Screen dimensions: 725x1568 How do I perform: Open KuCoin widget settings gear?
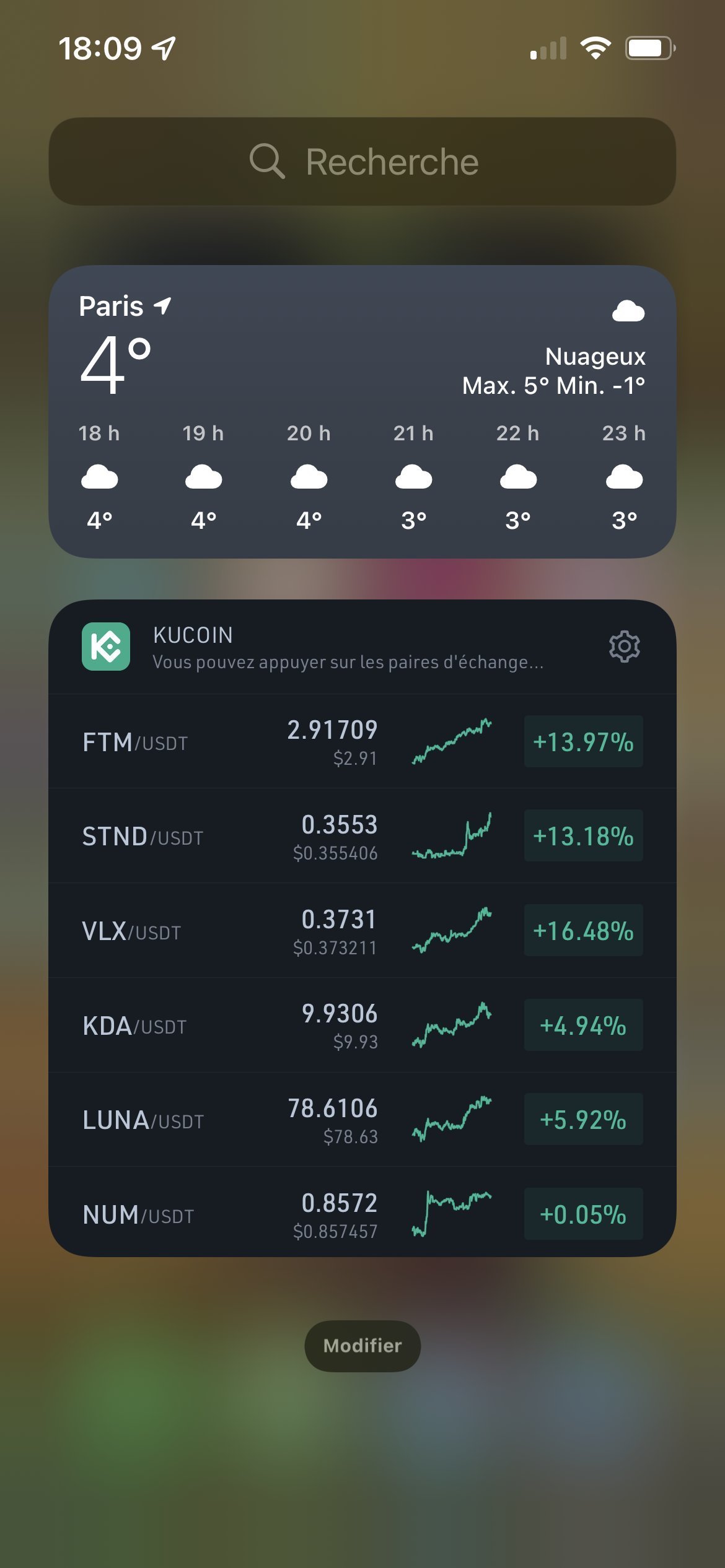pyautogui.click(x=624, y=647)
